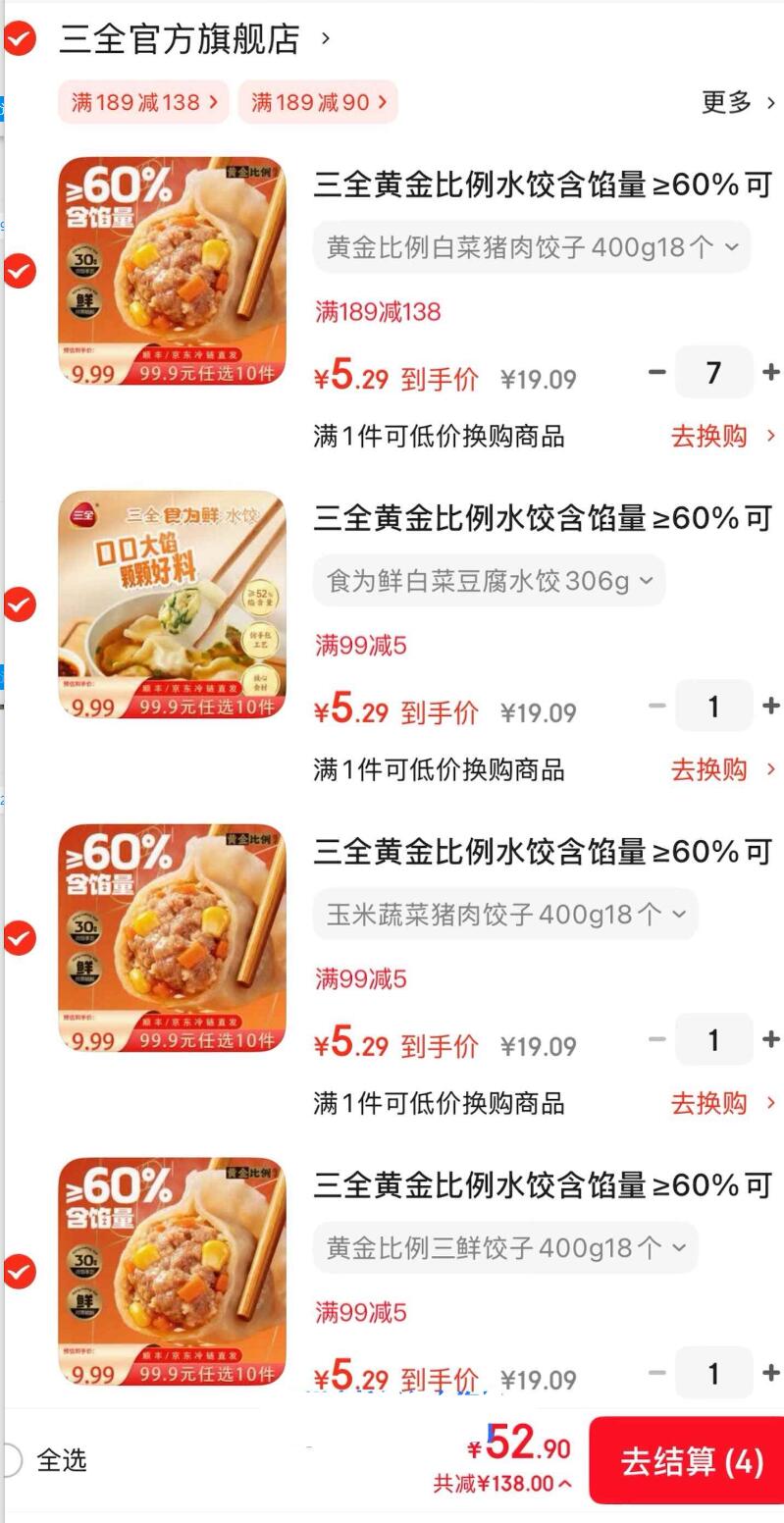Change the 黄金比例白菜猪肉饺子 400g18个 variant
This screenshot has width=784, height=1523.
[x=532, y=247]
